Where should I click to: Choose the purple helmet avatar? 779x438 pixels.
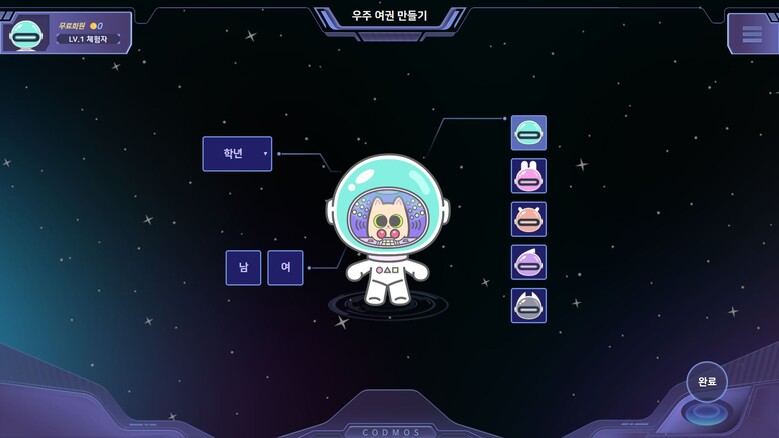click(x=528, y=262)
